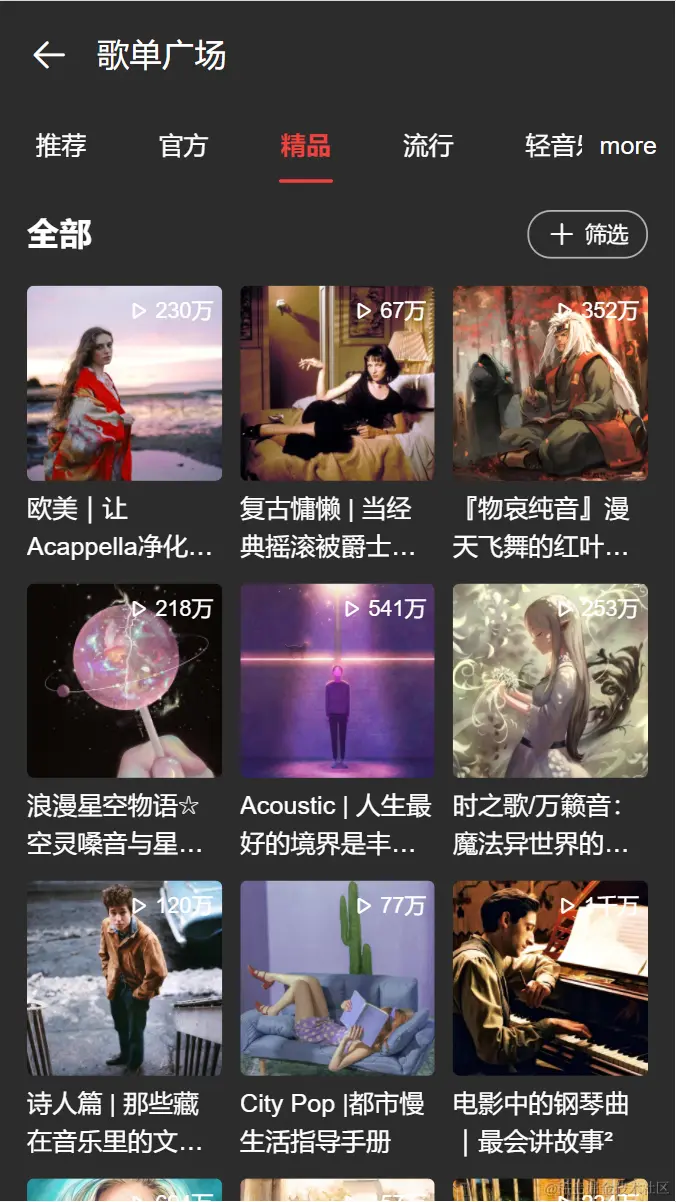Switch to the 官方 tab
This screenshot has width=676, height=1202.
183,146
